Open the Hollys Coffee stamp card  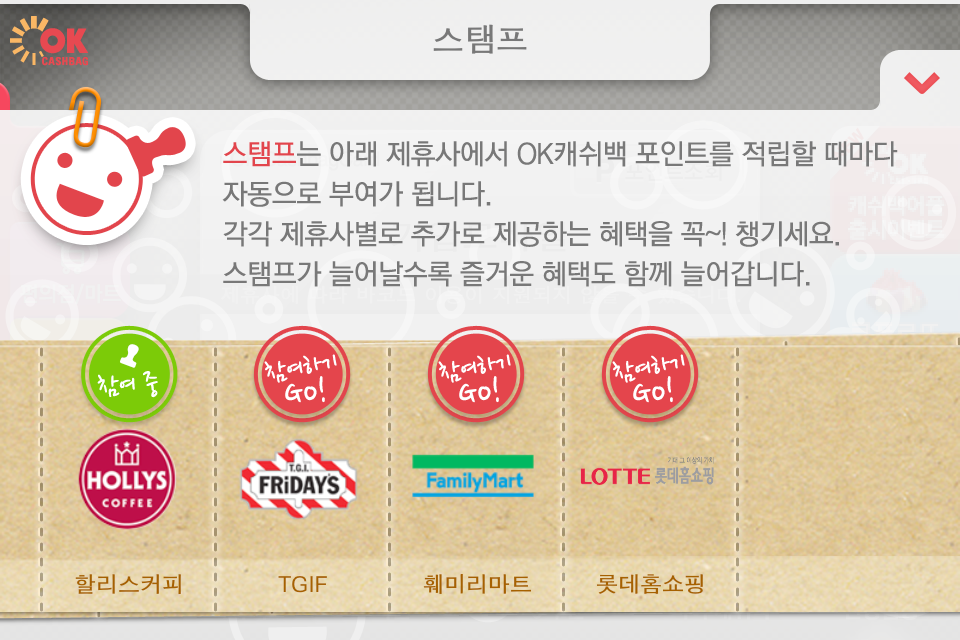pos(127,480)
